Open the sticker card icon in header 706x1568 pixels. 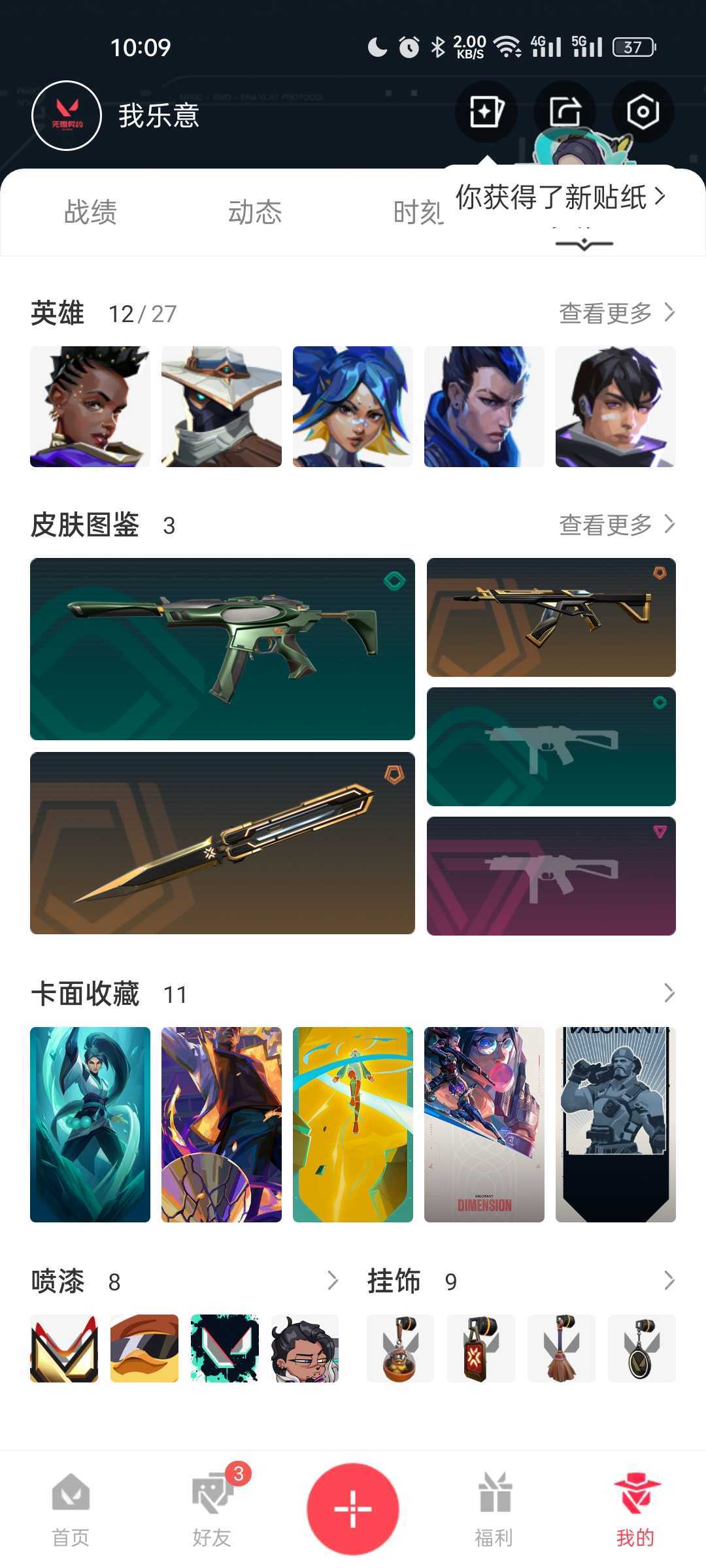coord(486,112)
